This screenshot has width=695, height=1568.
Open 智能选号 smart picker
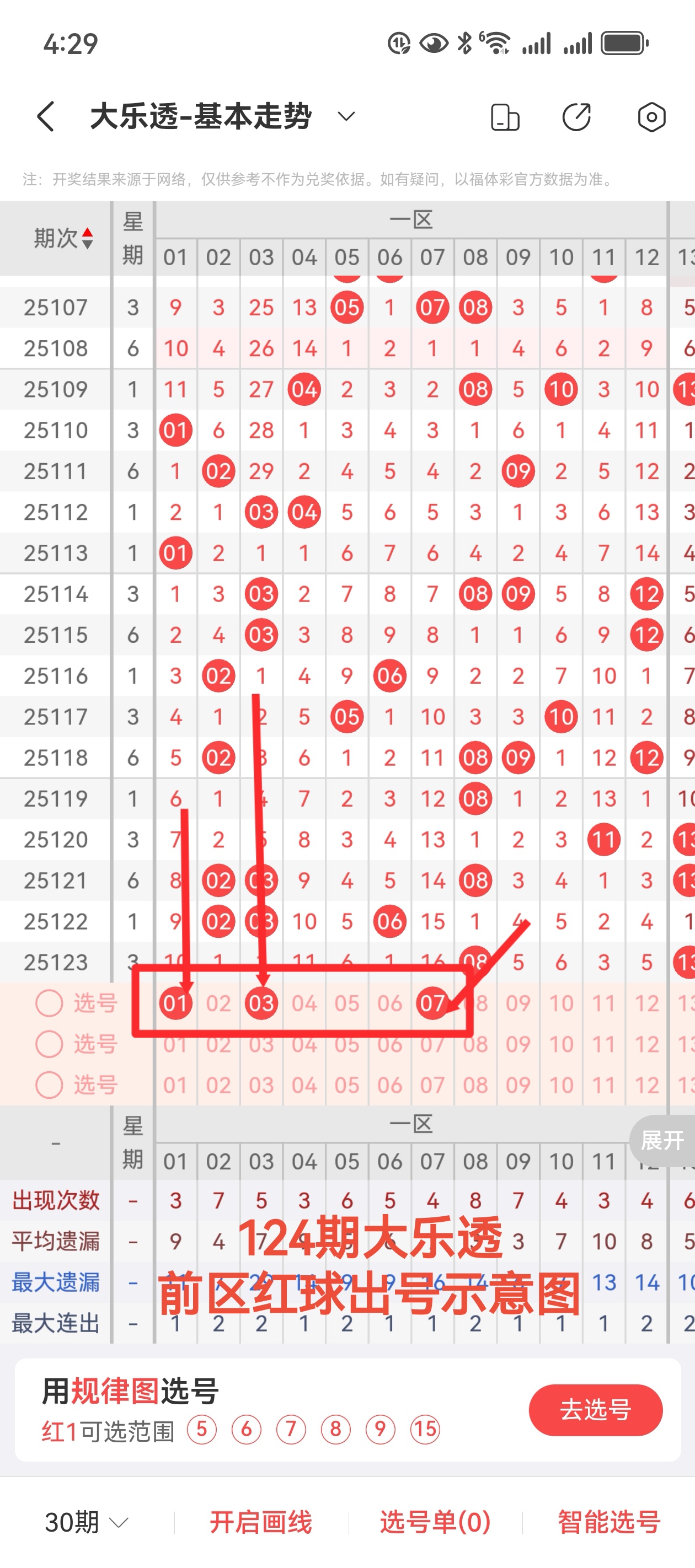(x=609, y=1522)
